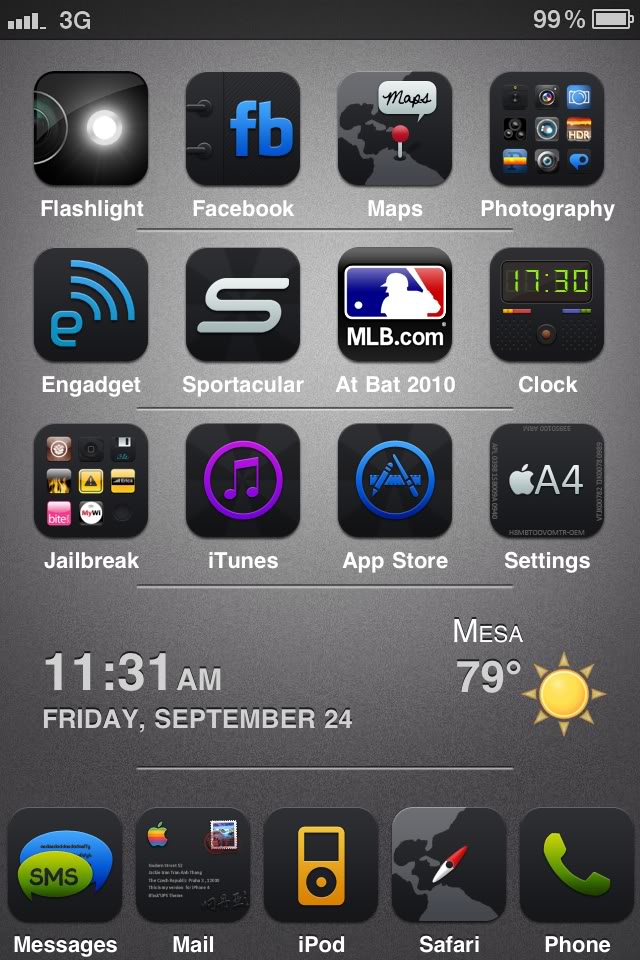This screenshot has width=640, height=960.
Task: Open the Phone dialer app
Action: [x=577, y=865]
